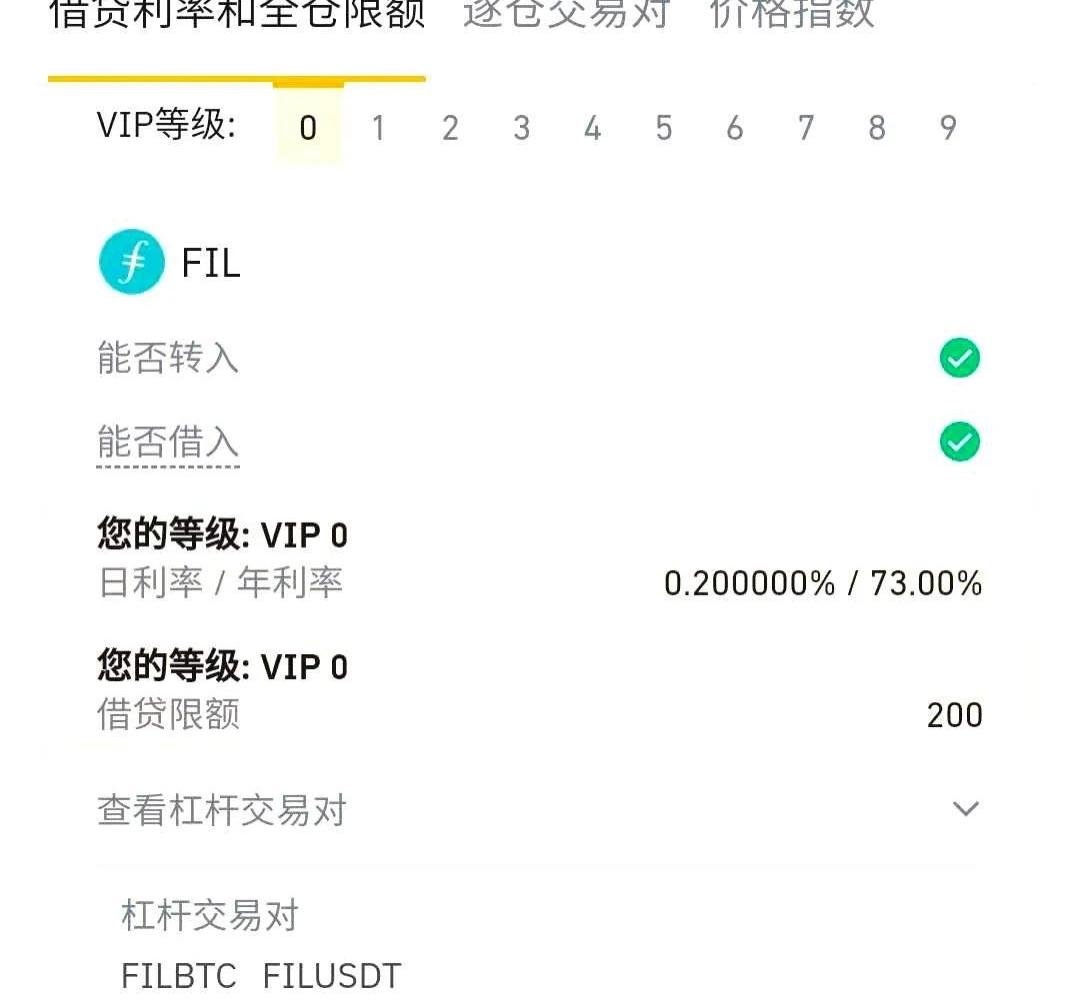This screenshot has width=1080, height=1006.
Task: Collapse the 查看杠杆交易对 section
Action: 965,809
